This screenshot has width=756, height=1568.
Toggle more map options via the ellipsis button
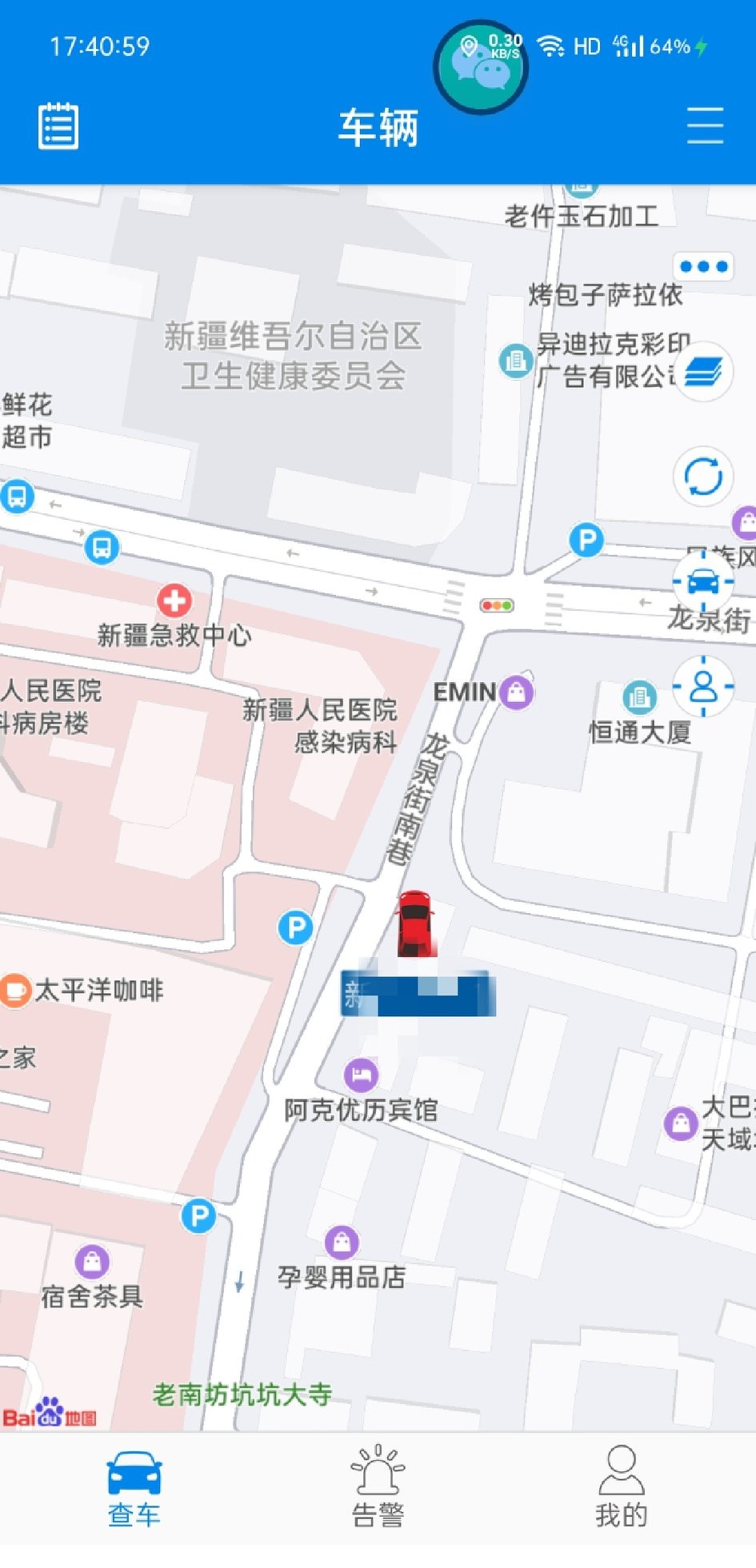pyautogui.click(x=702, y=266)
